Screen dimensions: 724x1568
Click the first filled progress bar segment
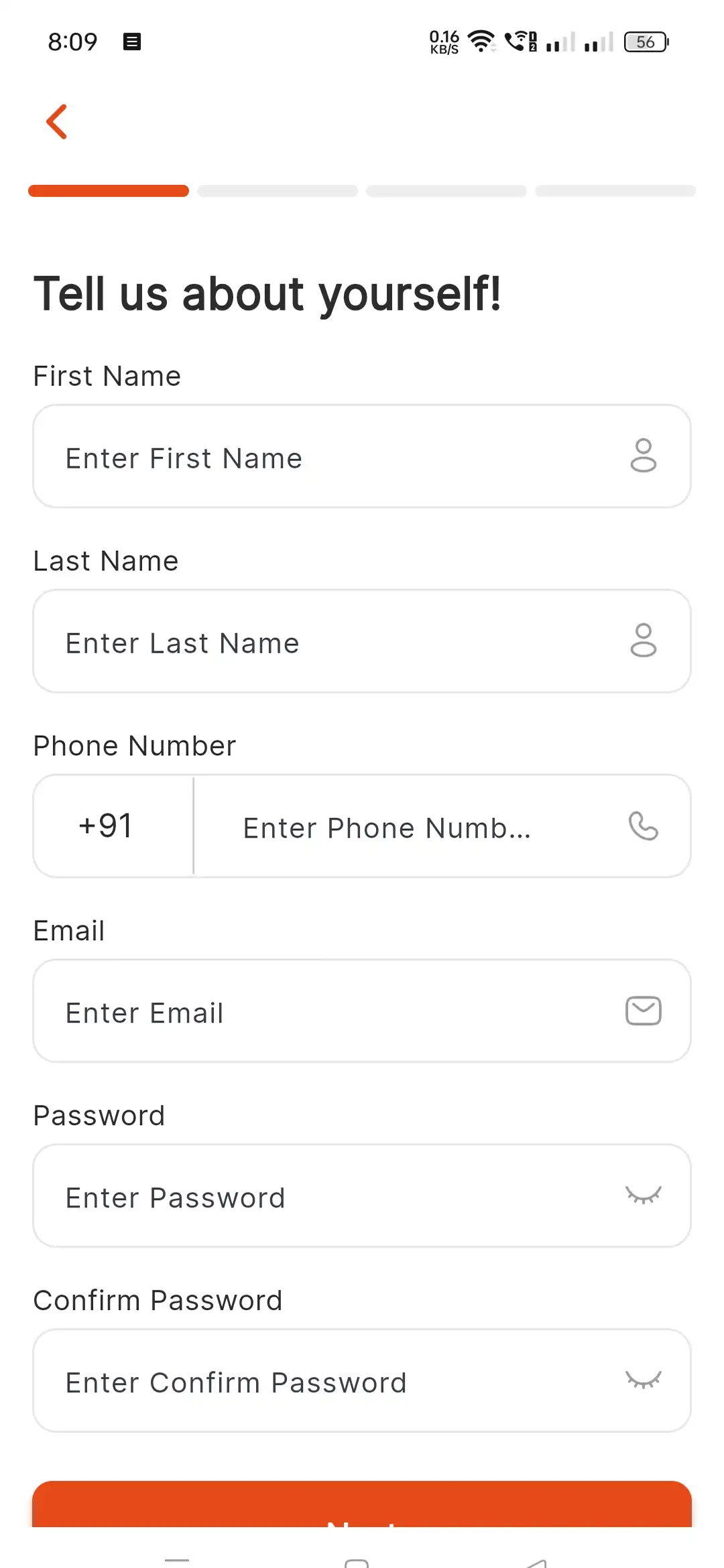point(109,191)
